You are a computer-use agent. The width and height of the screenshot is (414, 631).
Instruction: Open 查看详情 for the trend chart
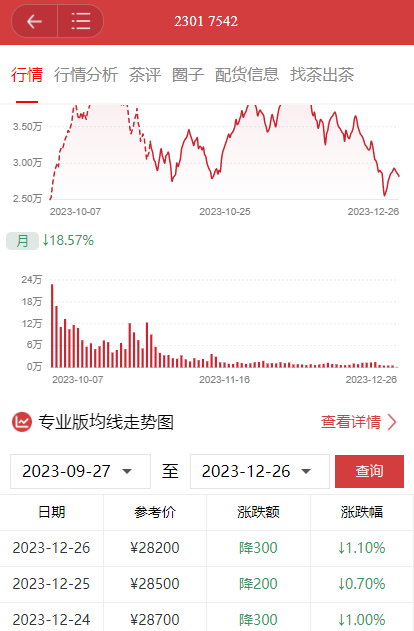click(358, 422)
